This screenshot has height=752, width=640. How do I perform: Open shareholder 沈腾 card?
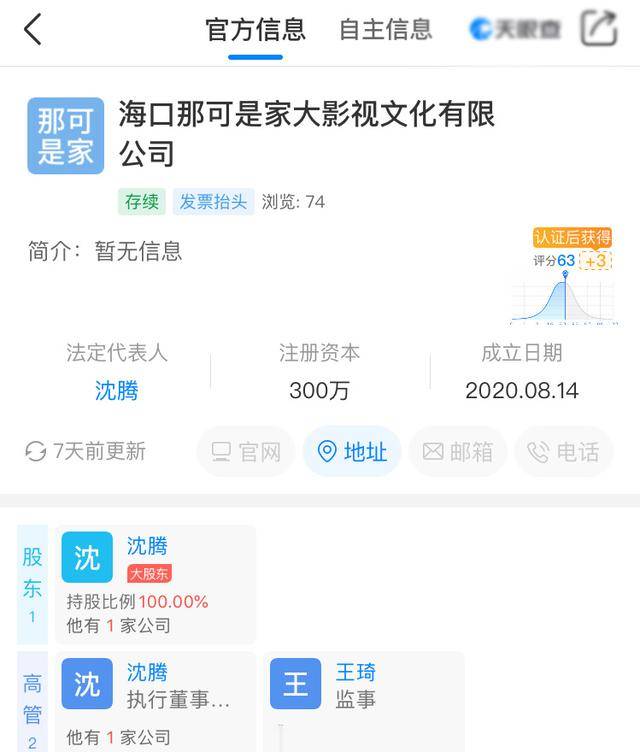(x=155, y=584)
